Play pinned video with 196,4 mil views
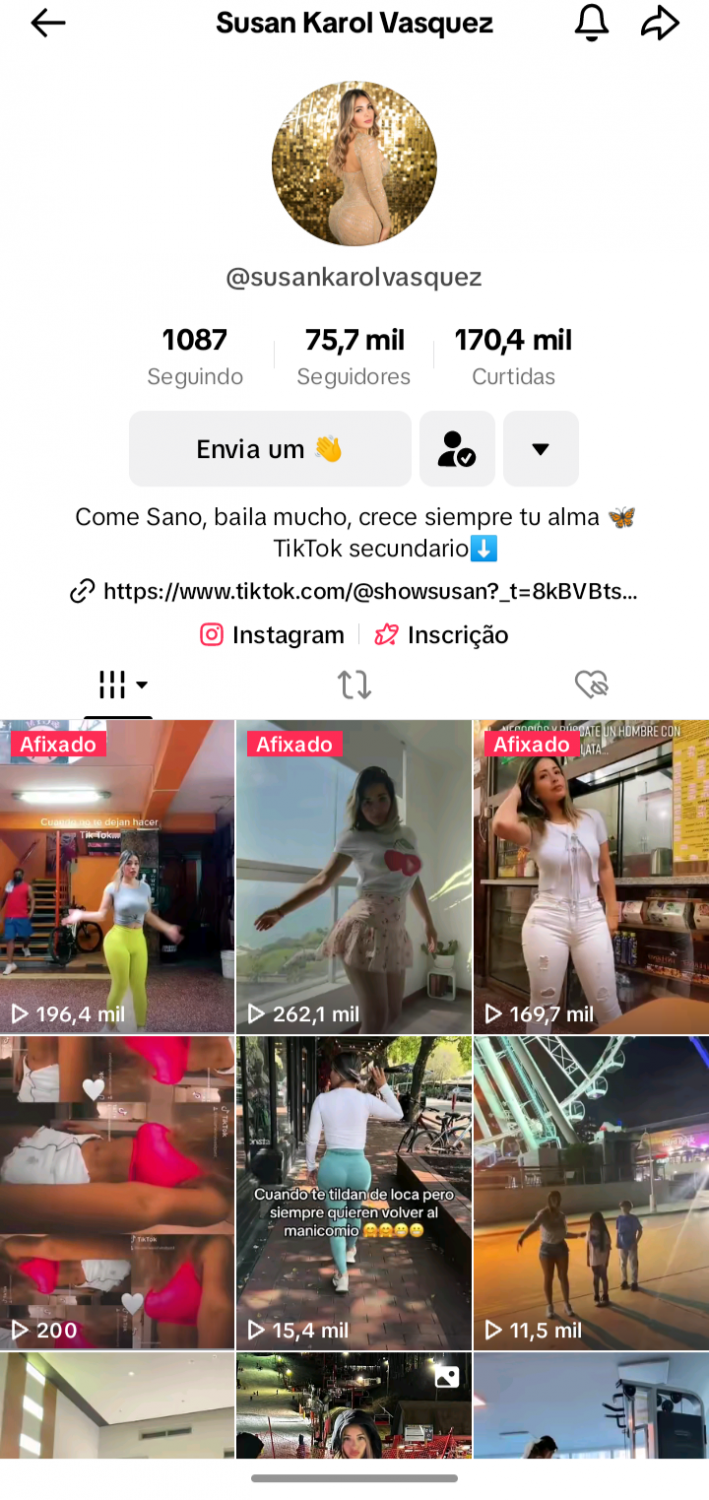 [x=117, y=876]
